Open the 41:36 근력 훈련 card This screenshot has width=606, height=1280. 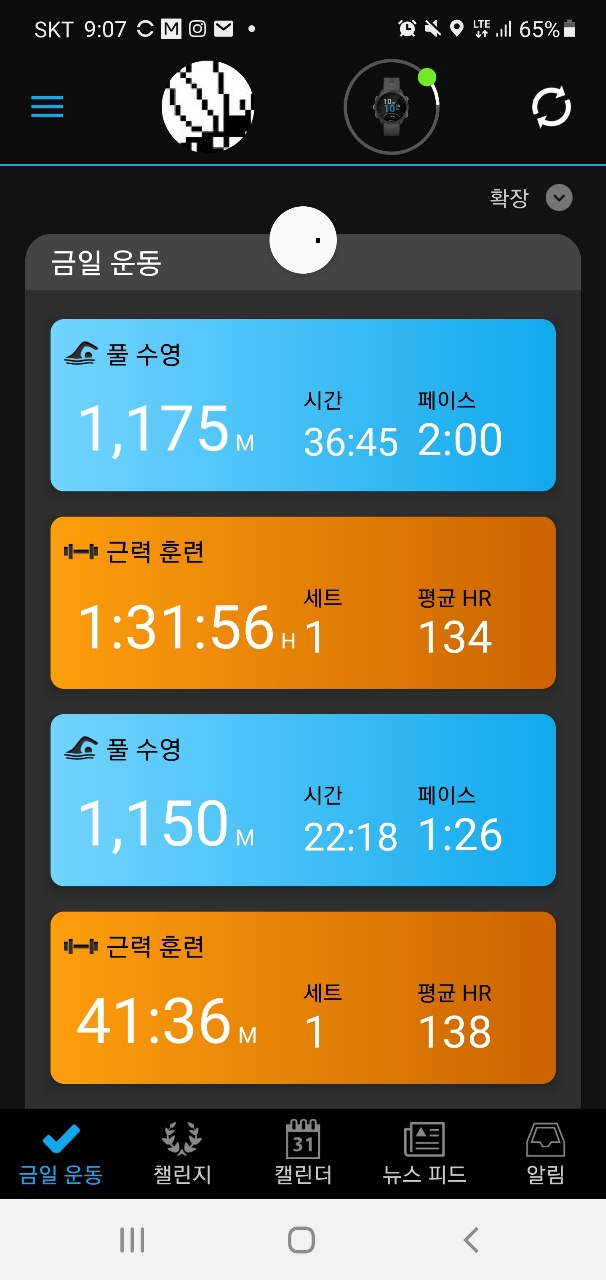pyautogui.click(x=303, y=998)
